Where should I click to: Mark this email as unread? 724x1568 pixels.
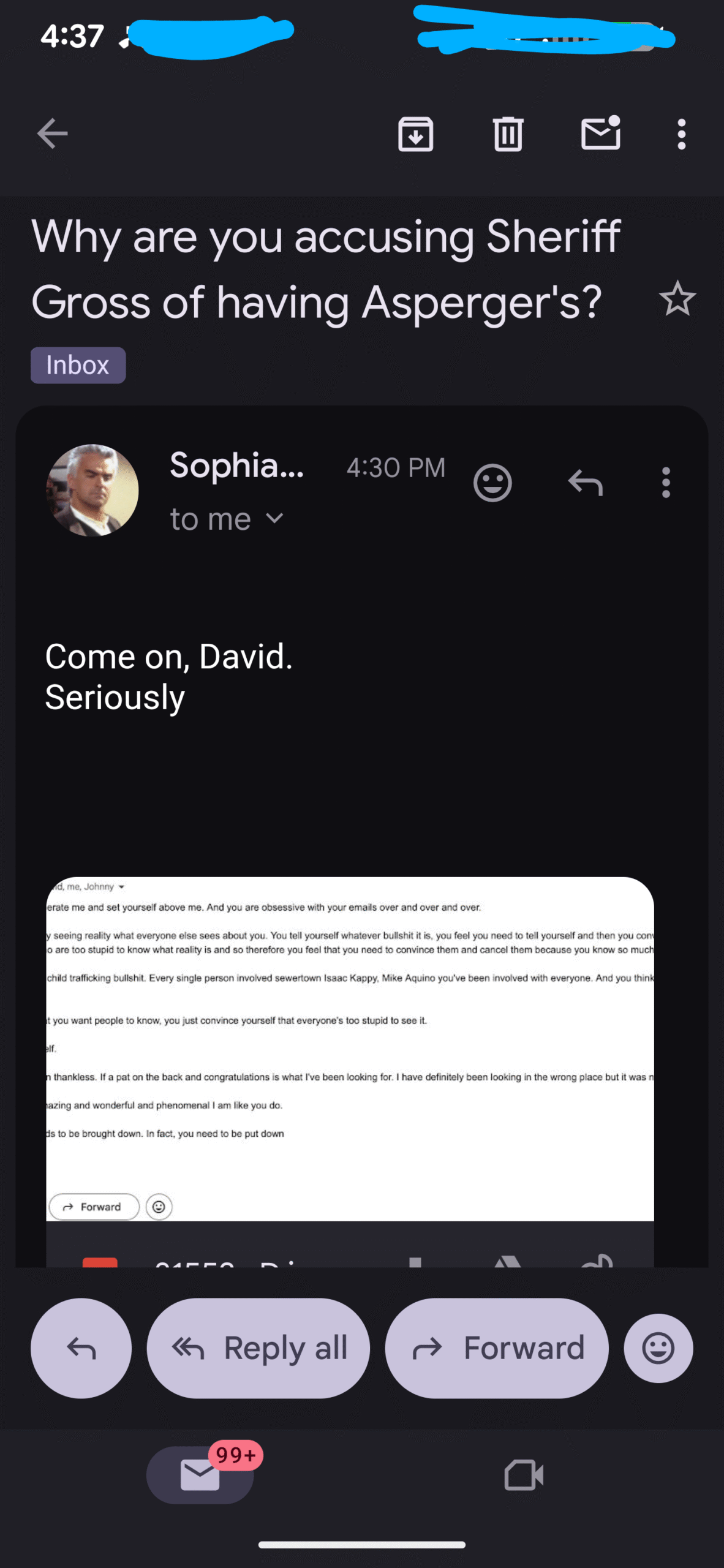(600, 134)
